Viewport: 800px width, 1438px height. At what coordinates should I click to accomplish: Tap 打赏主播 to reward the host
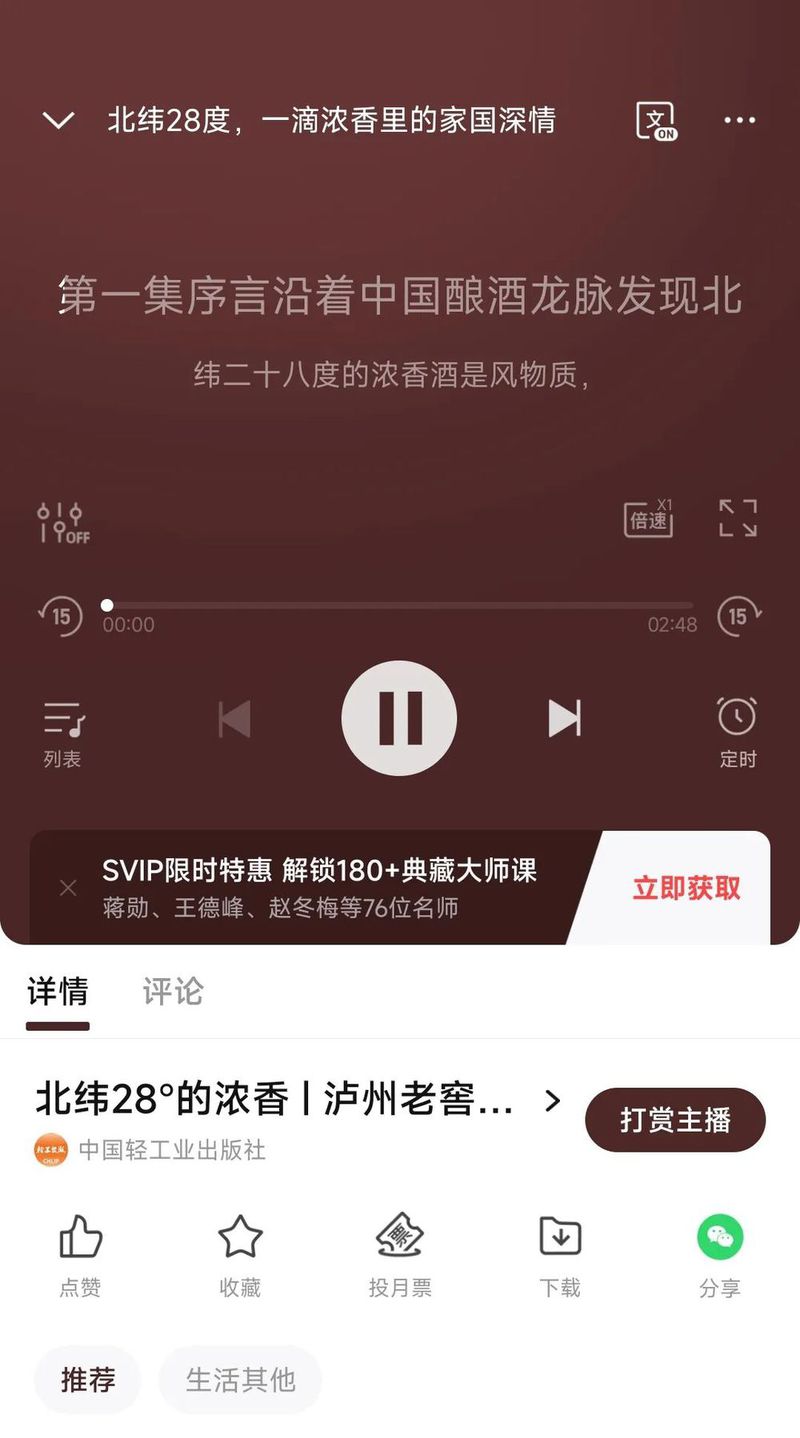pos(675,1120)
